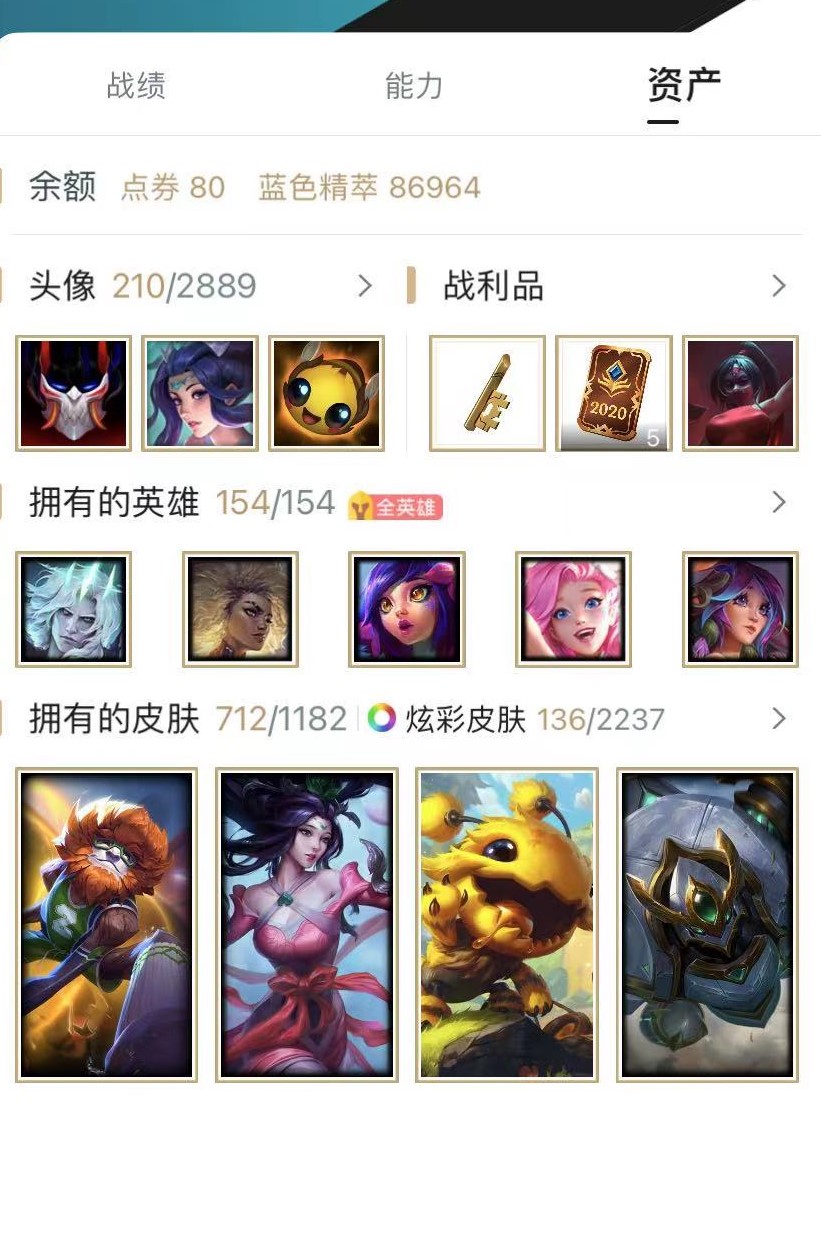Open the red masked helmet avatar
The image size is (821, 1250).
(74, 393)
